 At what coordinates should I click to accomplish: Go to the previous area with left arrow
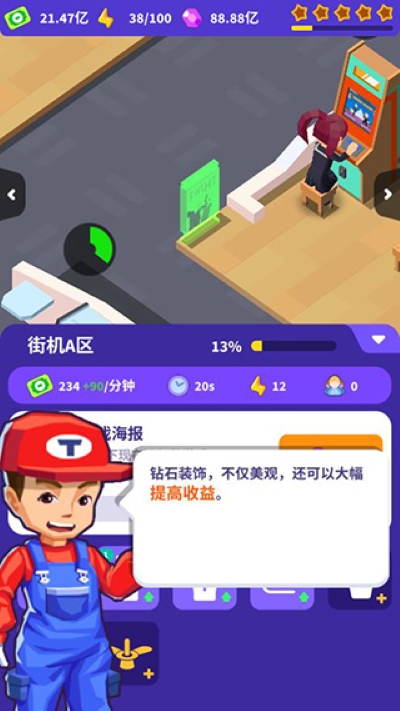point(12,195)
